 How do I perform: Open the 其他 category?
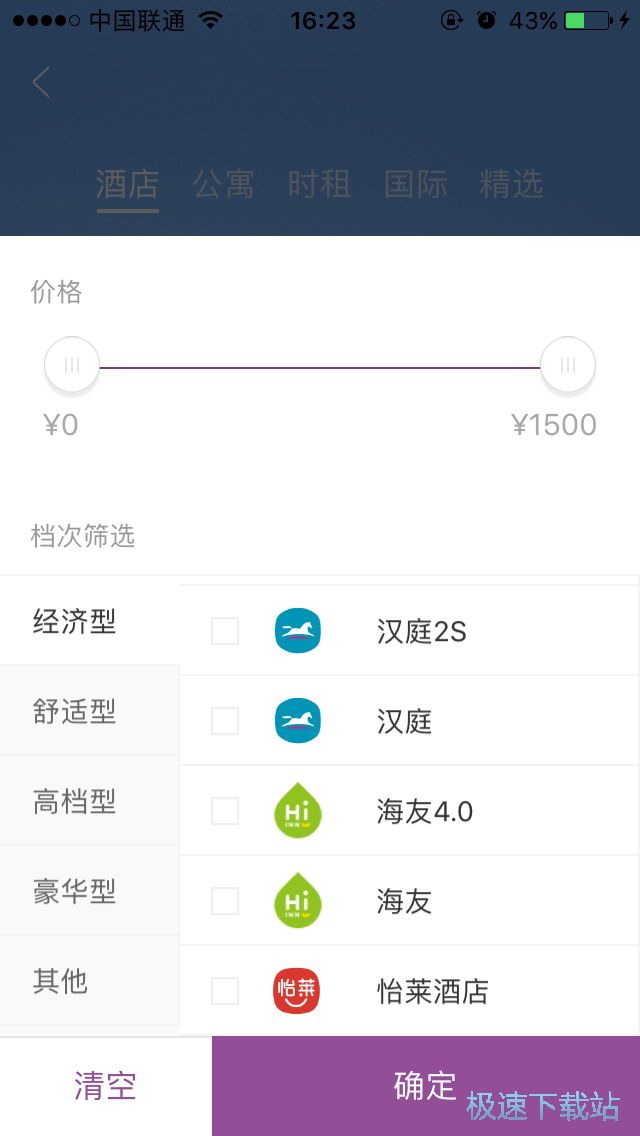tap(61, 982)
